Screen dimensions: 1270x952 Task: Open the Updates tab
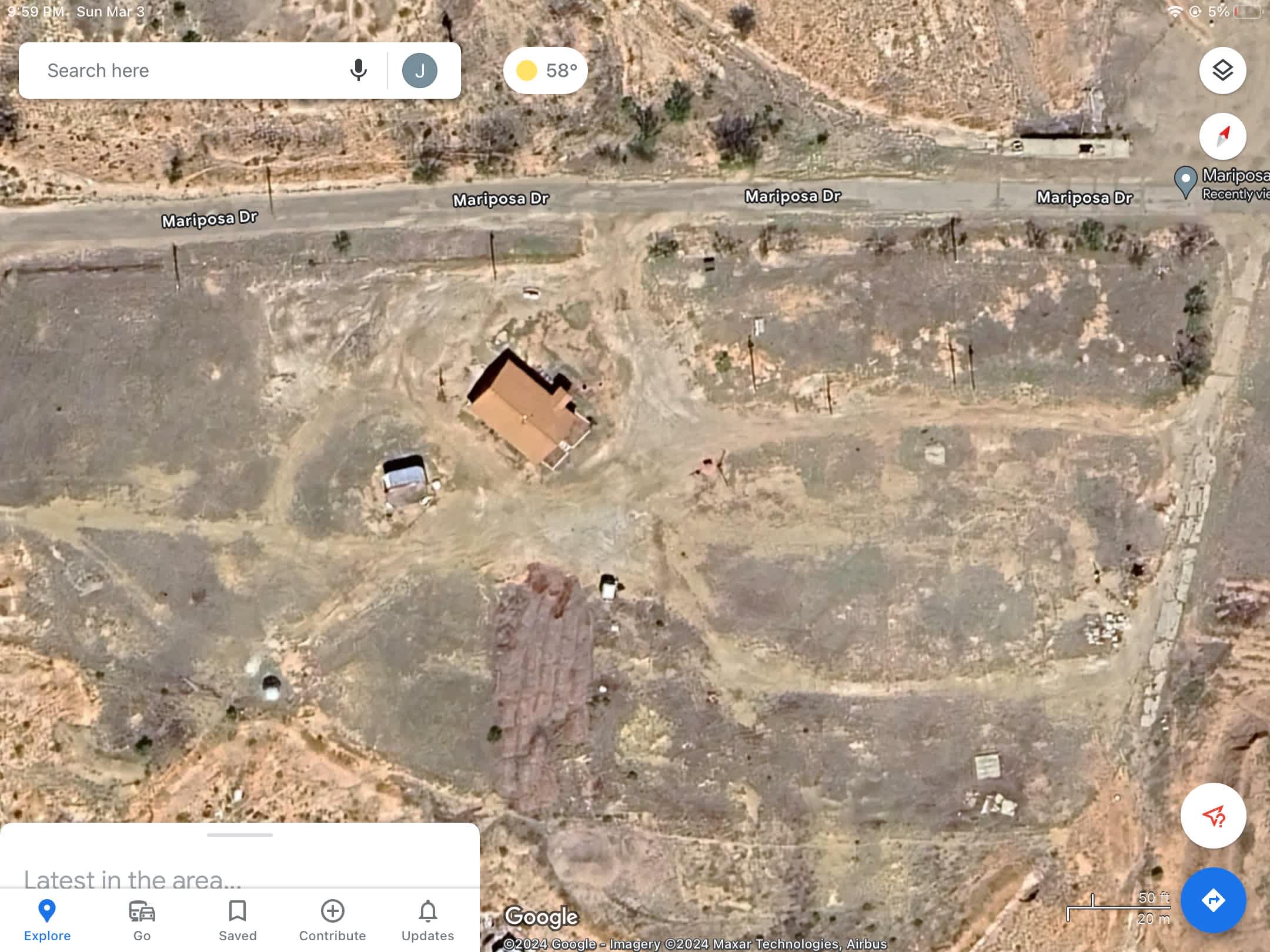point(427,920)
